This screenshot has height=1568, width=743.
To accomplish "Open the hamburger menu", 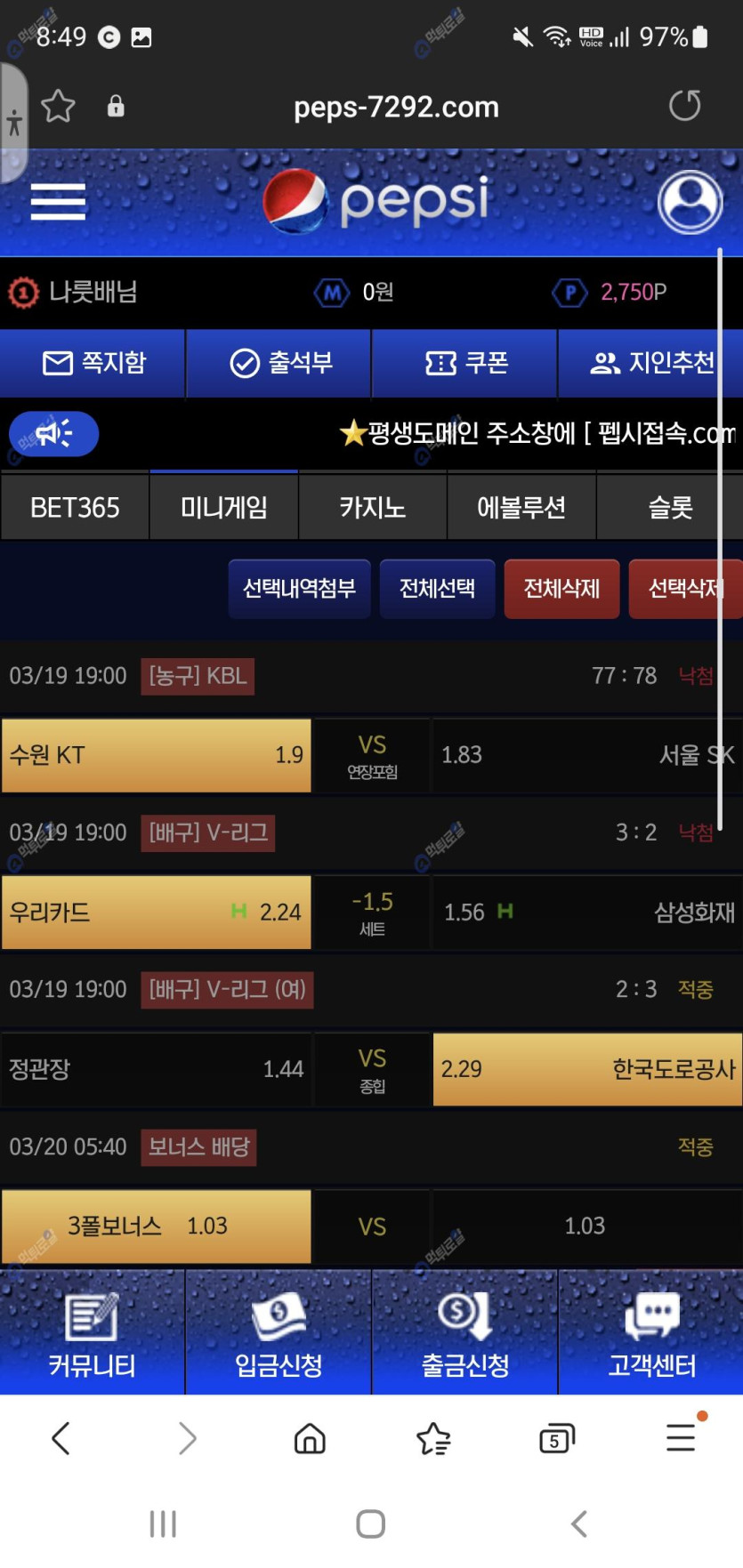I will tap(58, 202).
